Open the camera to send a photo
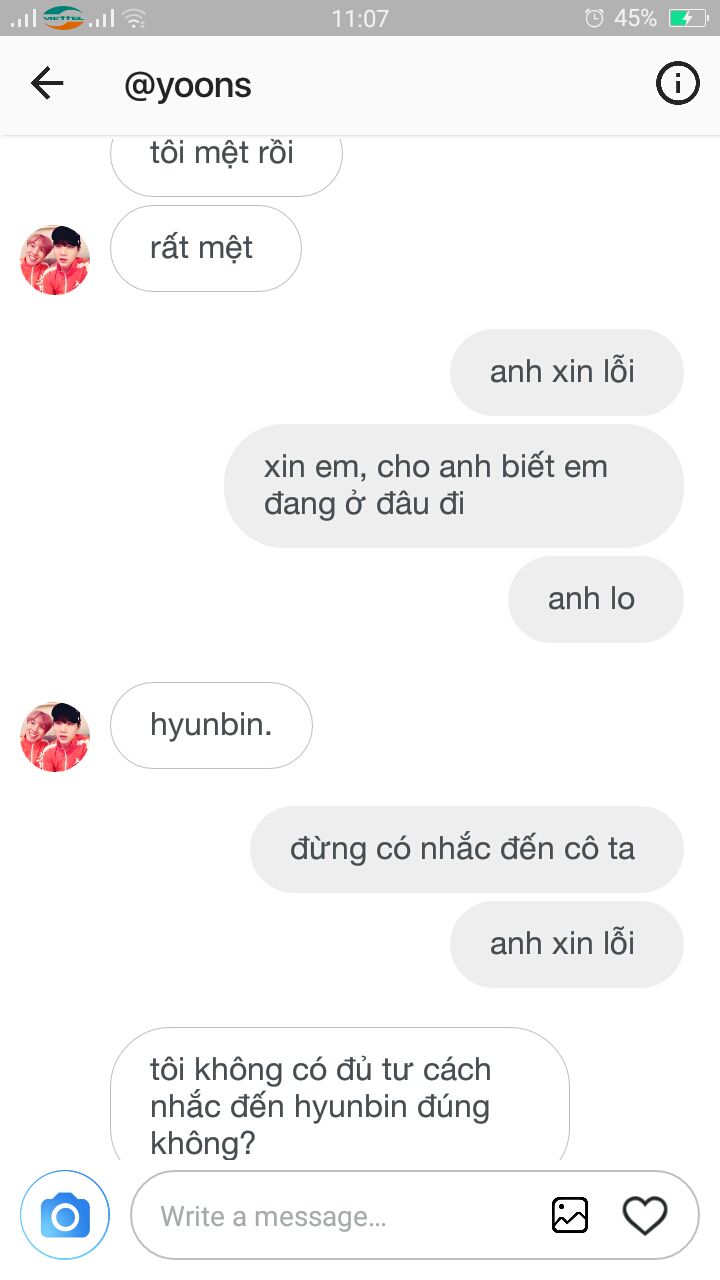 tap(65, 1215)
